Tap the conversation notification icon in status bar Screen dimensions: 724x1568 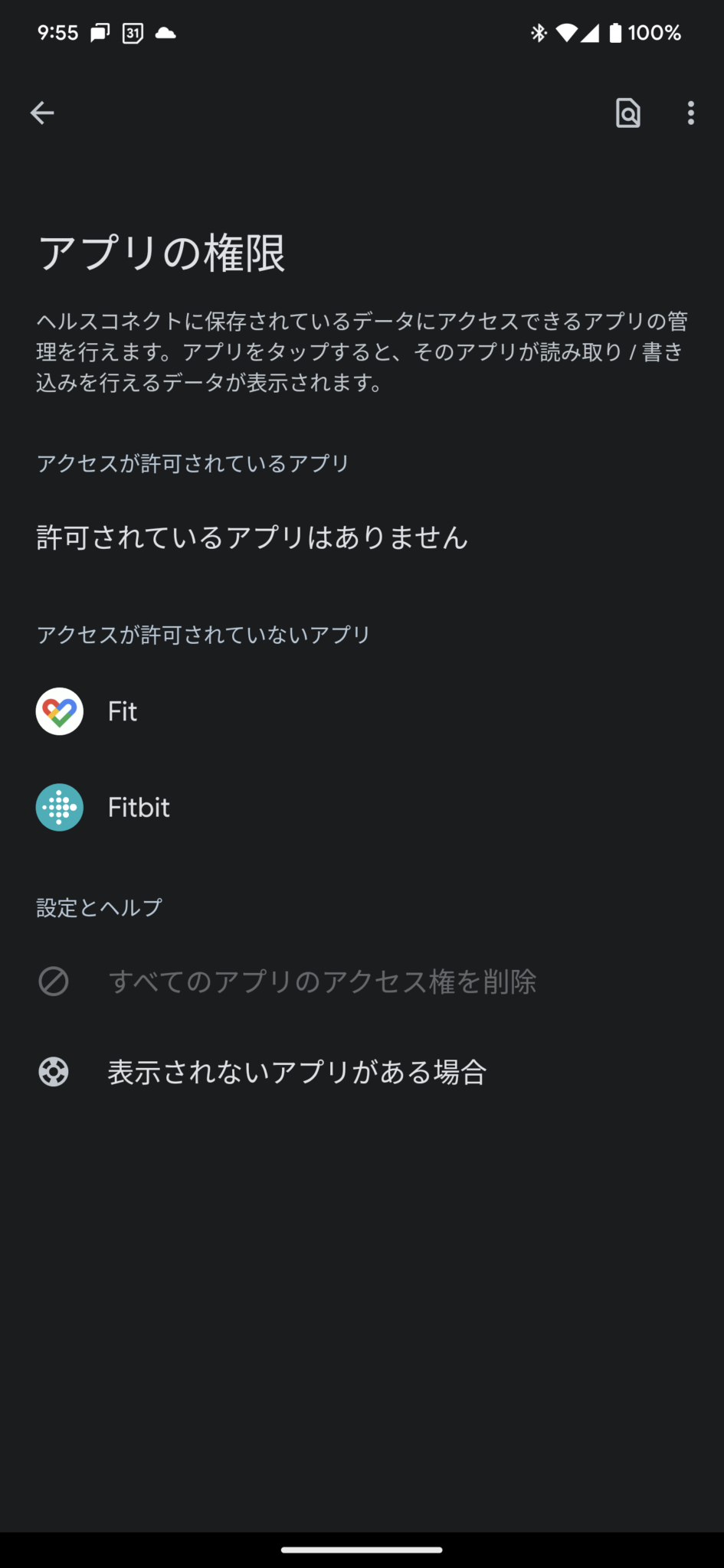coord(100,32)
